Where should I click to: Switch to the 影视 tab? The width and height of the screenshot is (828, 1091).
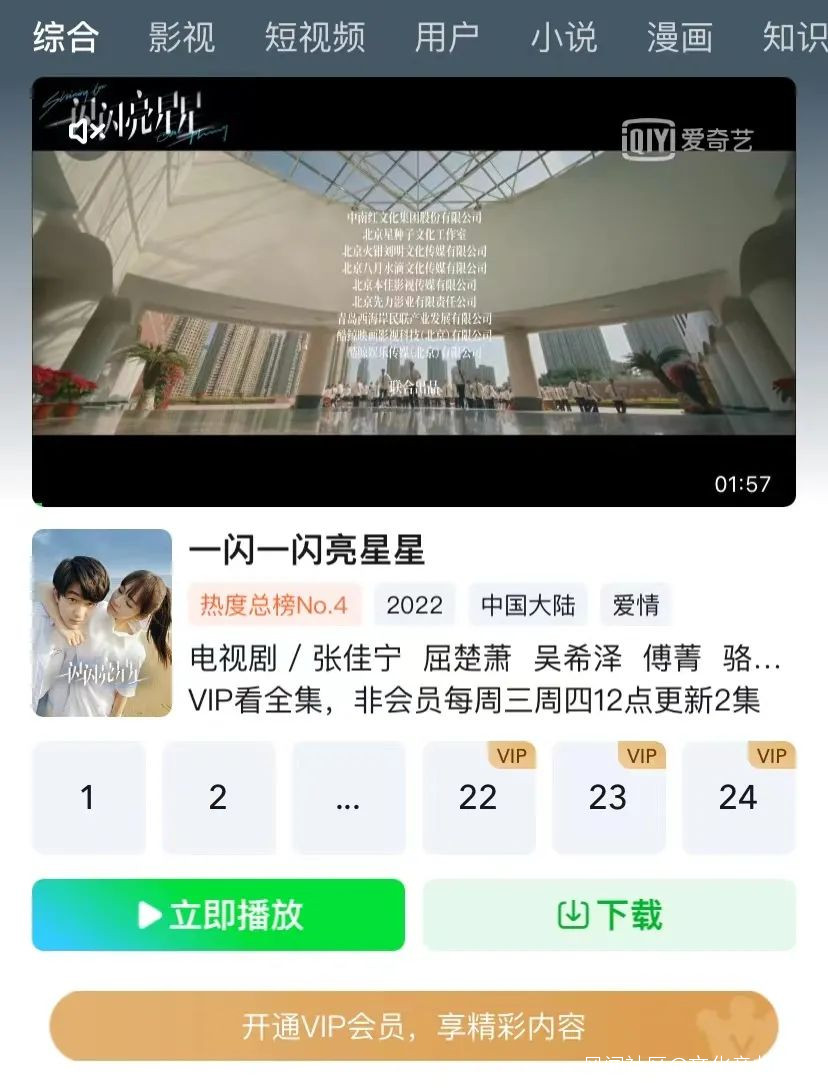182,37
